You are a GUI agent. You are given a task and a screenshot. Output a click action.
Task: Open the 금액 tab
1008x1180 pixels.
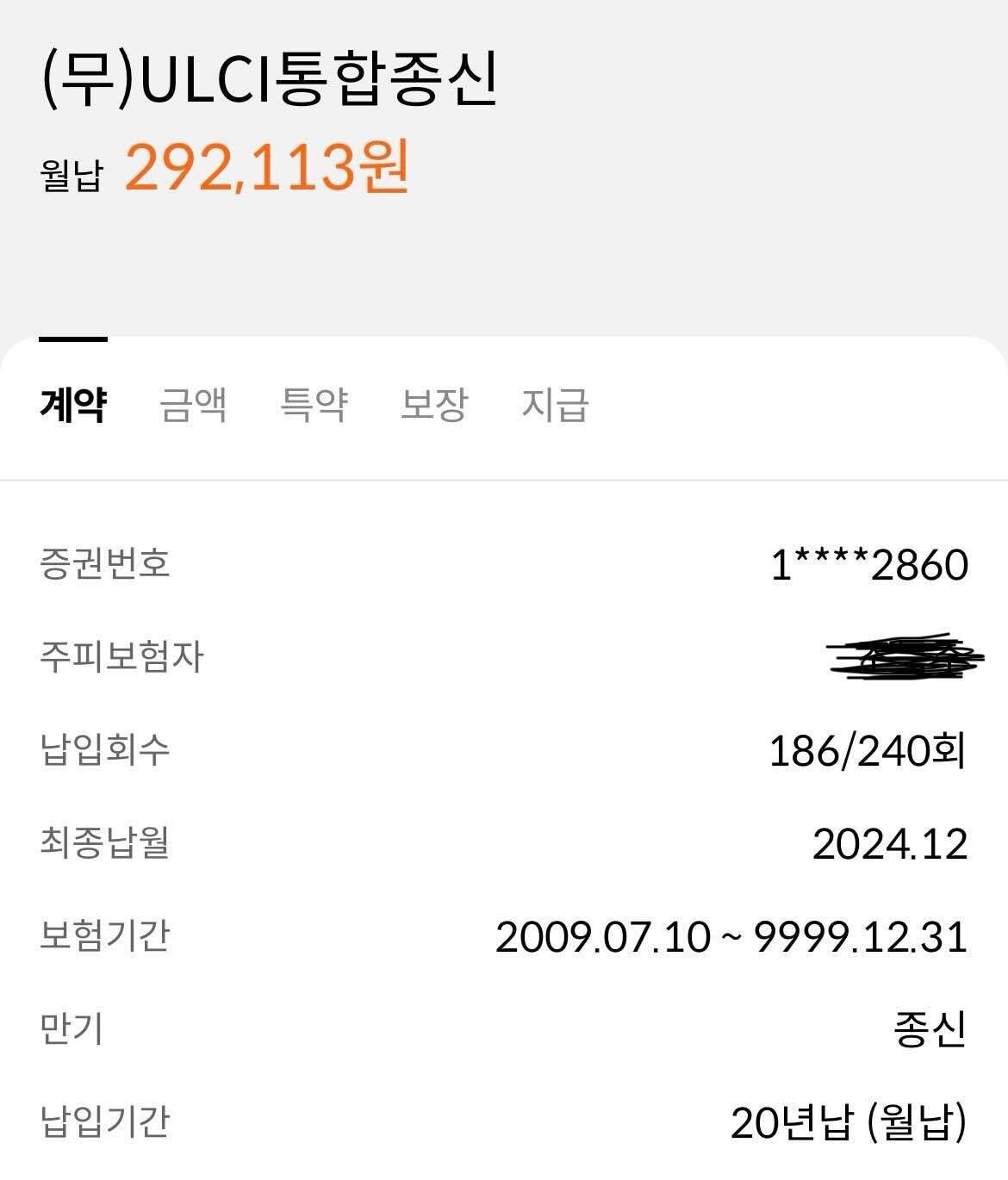[x=193, y=407]
